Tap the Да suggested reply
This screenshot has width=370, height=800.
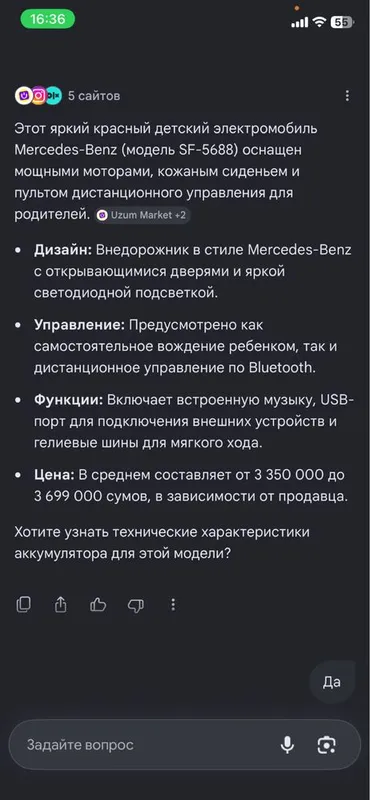[x=332, y=682]
